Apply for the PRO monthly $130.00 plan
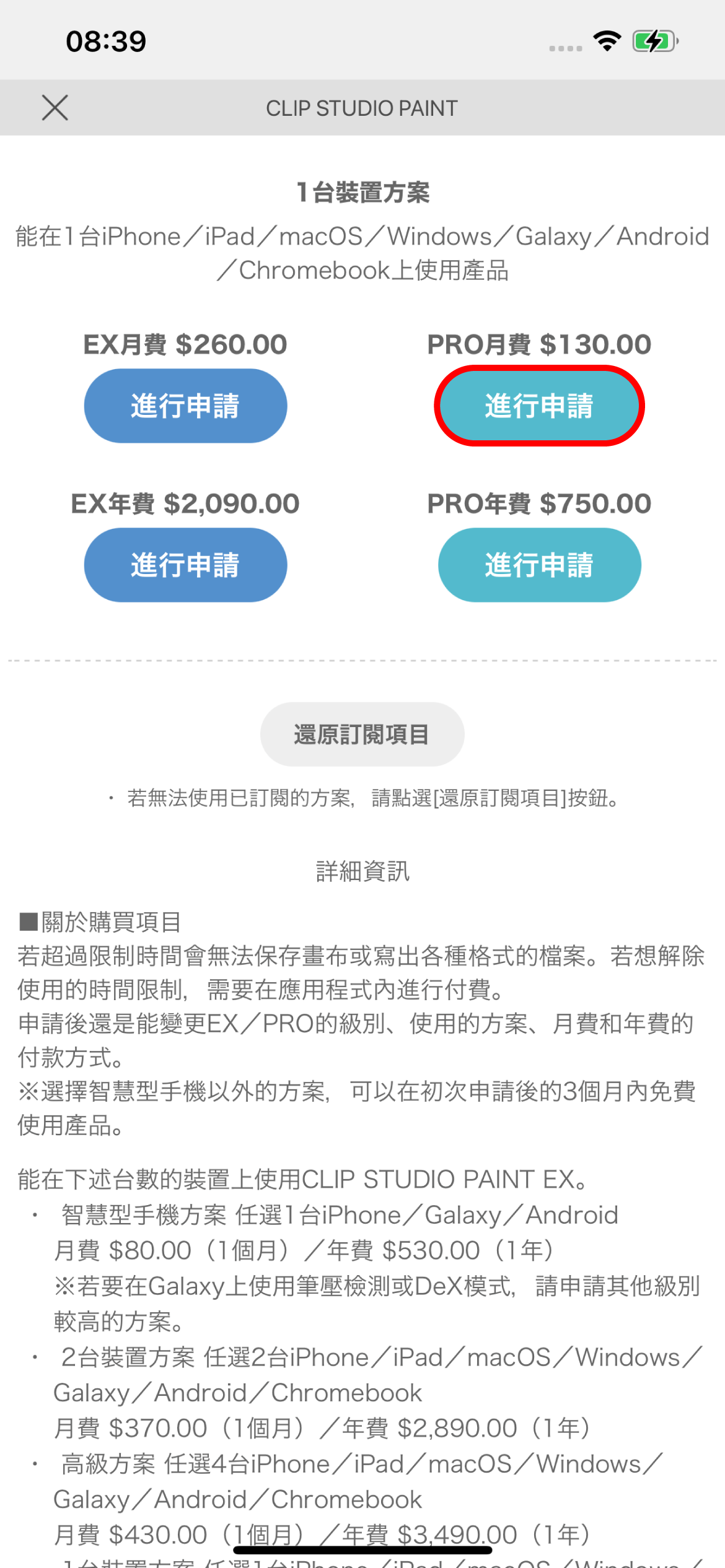The height and width of the screenshot is (1568, 725). (x=539, y=406)
